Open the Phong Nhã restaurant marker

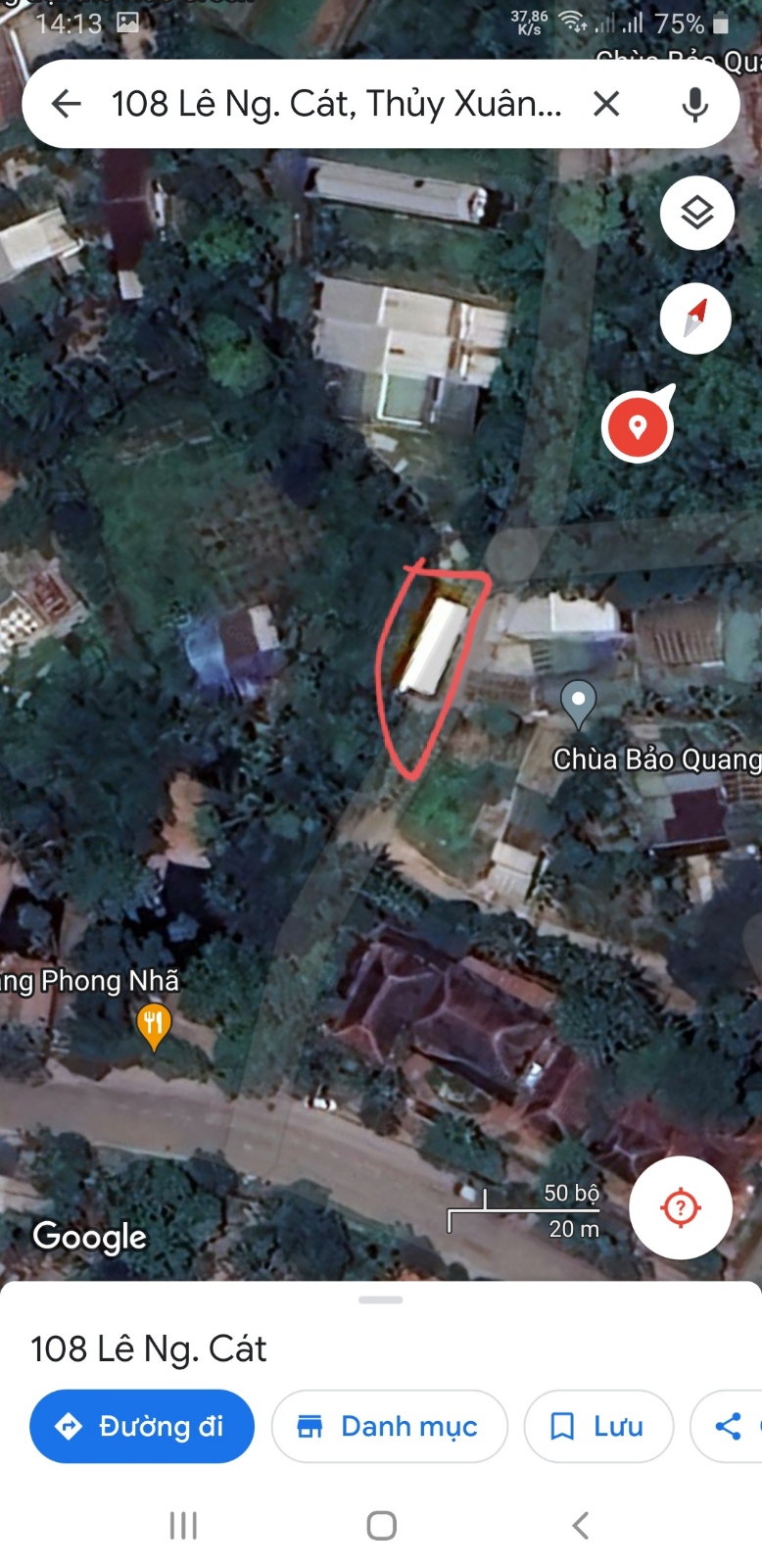click(153, 1026)
